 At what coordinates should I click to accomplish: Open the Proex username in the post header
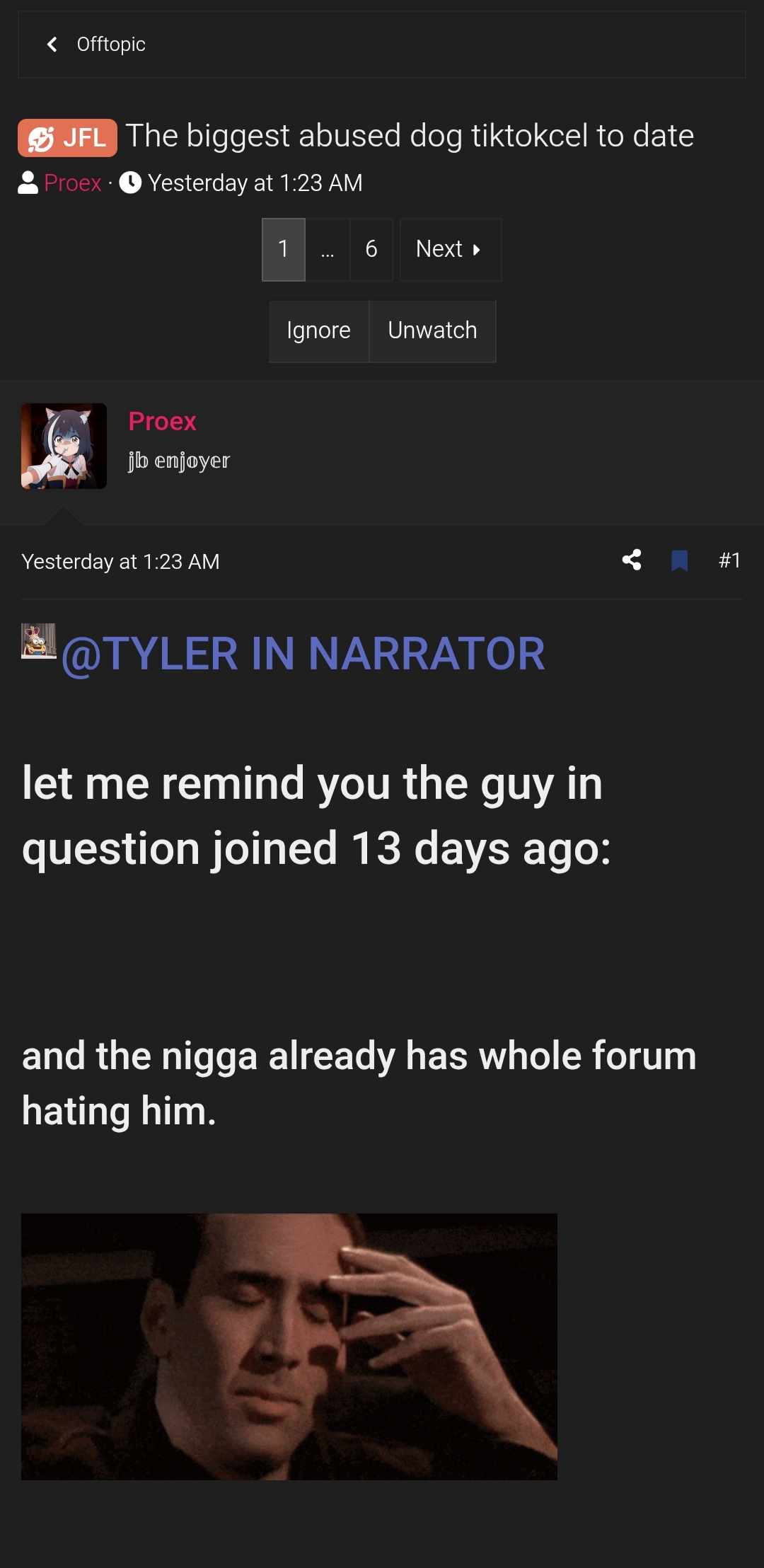click(x=162, y=421)
